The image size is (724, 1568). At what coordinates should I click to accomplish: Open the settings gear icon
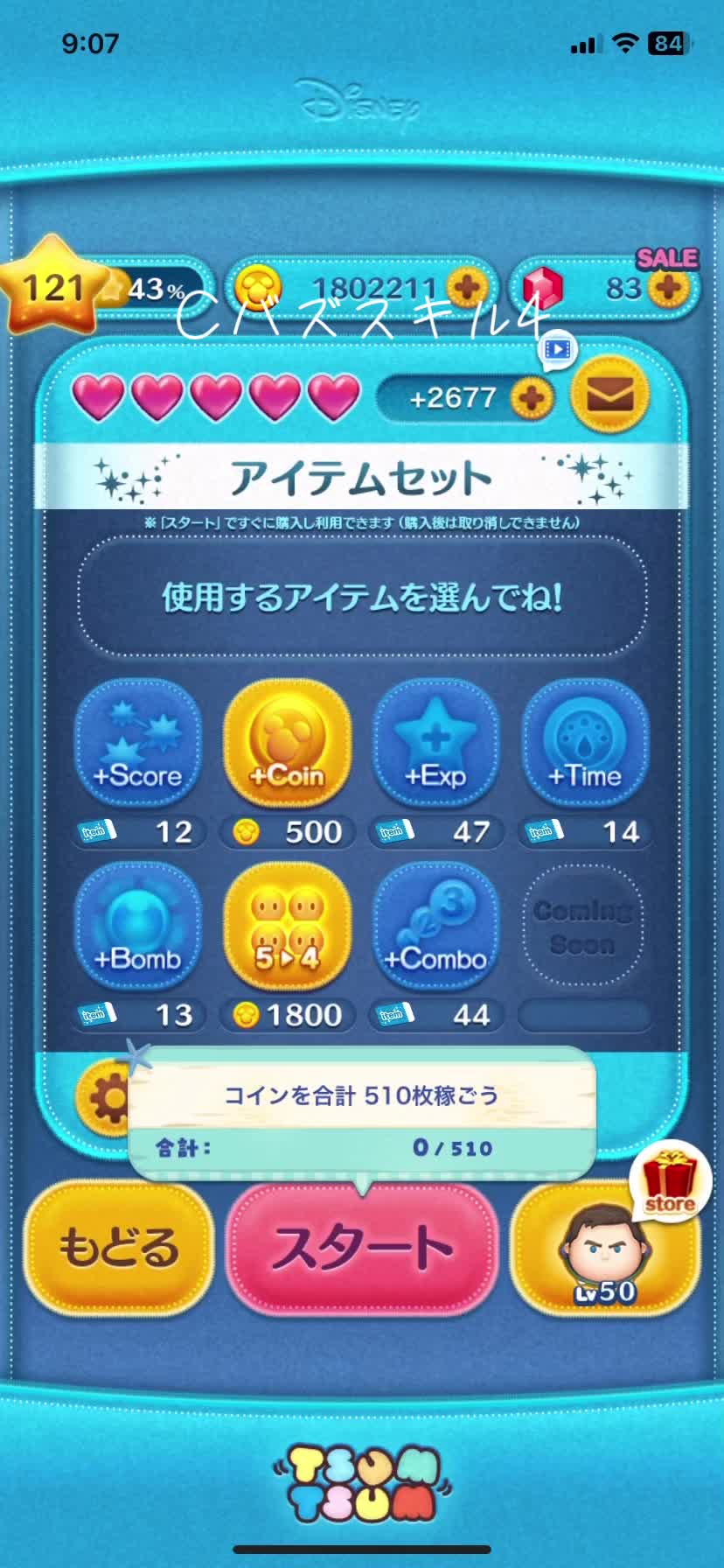(x=103, y=1097)
